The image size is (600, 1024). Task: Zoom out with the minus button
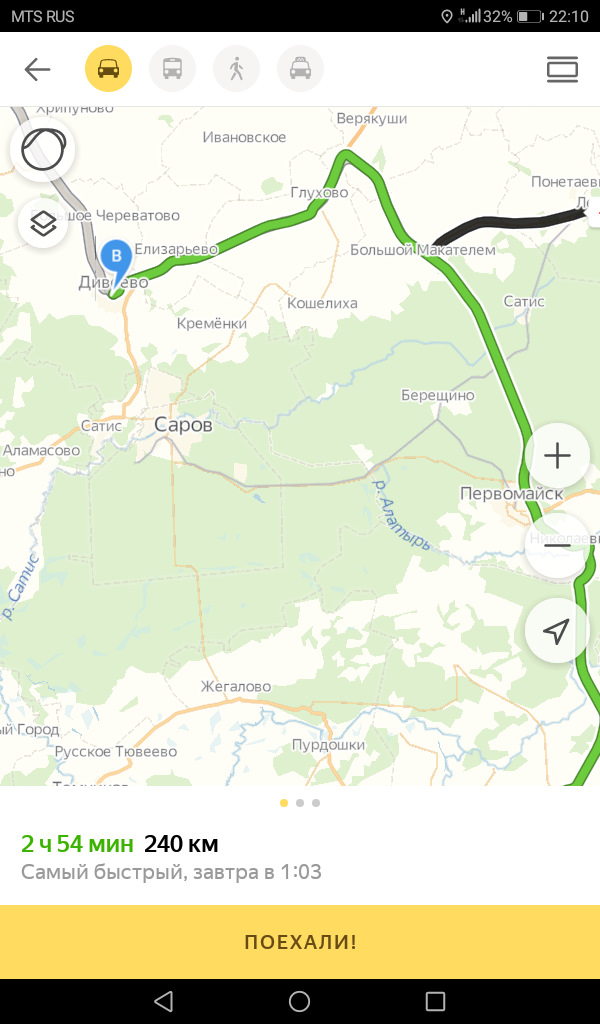point(557,545)
